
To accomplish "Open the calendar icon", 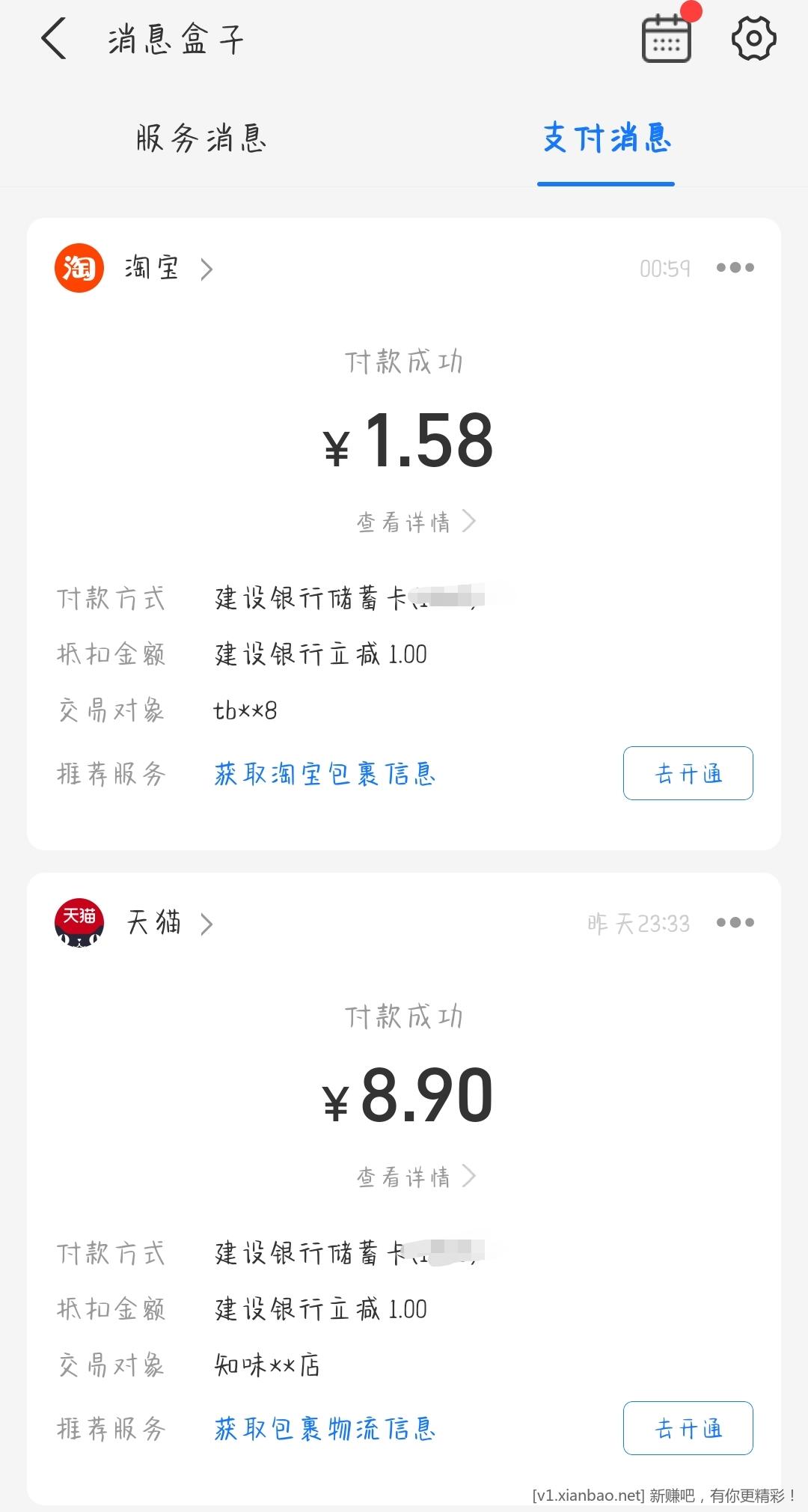I will click(666, 39).
